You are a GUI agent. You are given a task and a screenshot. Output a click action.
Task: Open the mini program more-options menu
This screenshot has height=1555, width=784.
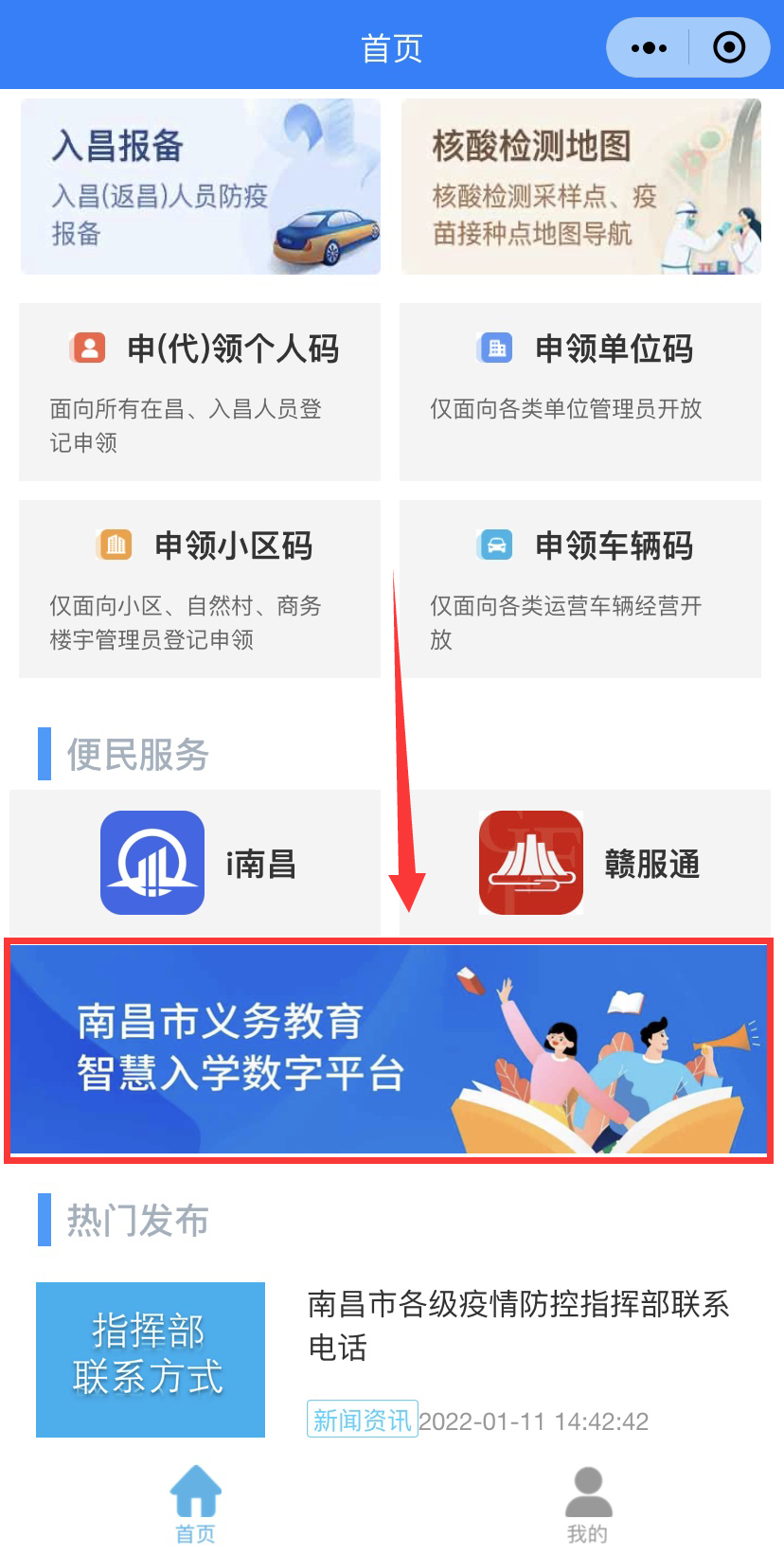pyautogui.click(x=649, y=47)
